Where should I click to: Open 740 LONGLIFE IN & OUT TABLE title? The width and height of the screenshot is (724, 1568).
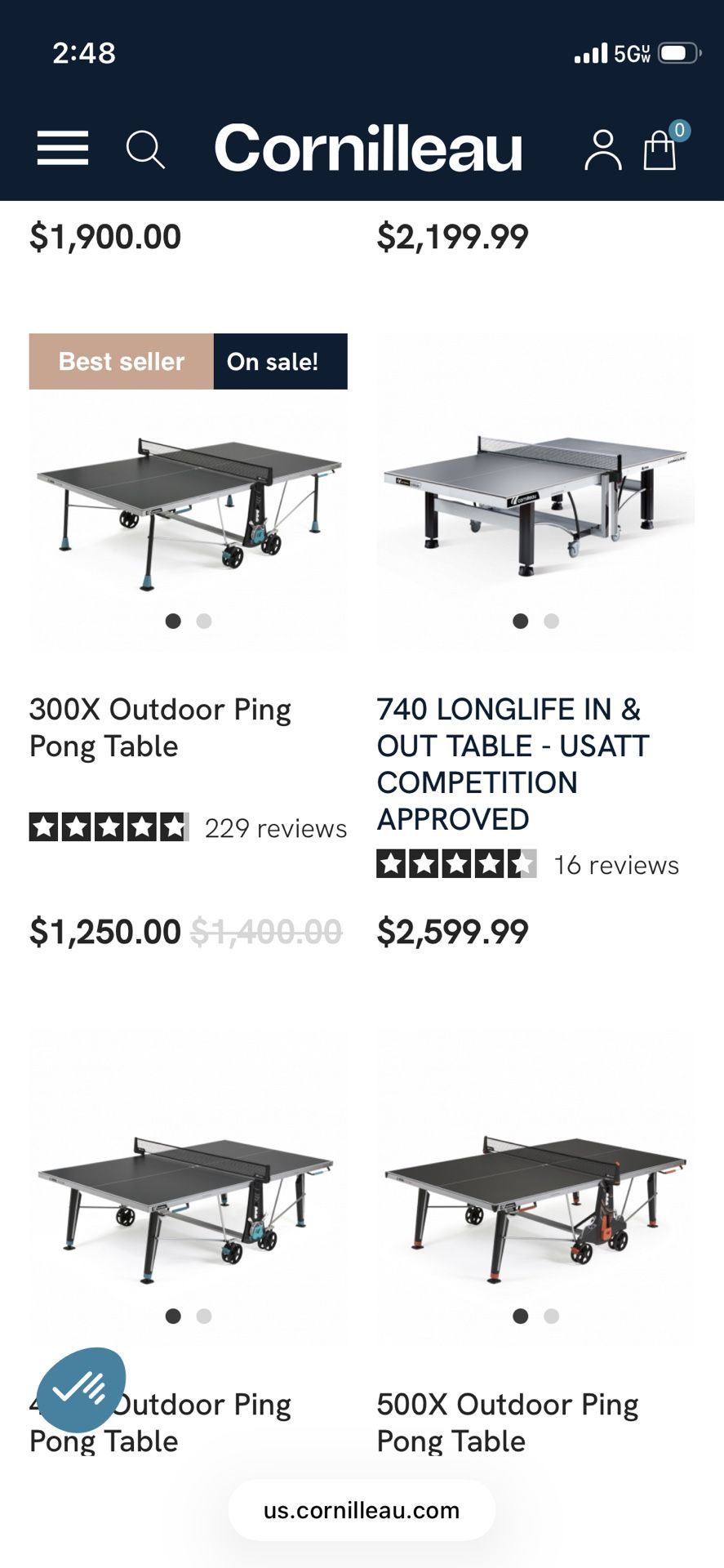513,764
